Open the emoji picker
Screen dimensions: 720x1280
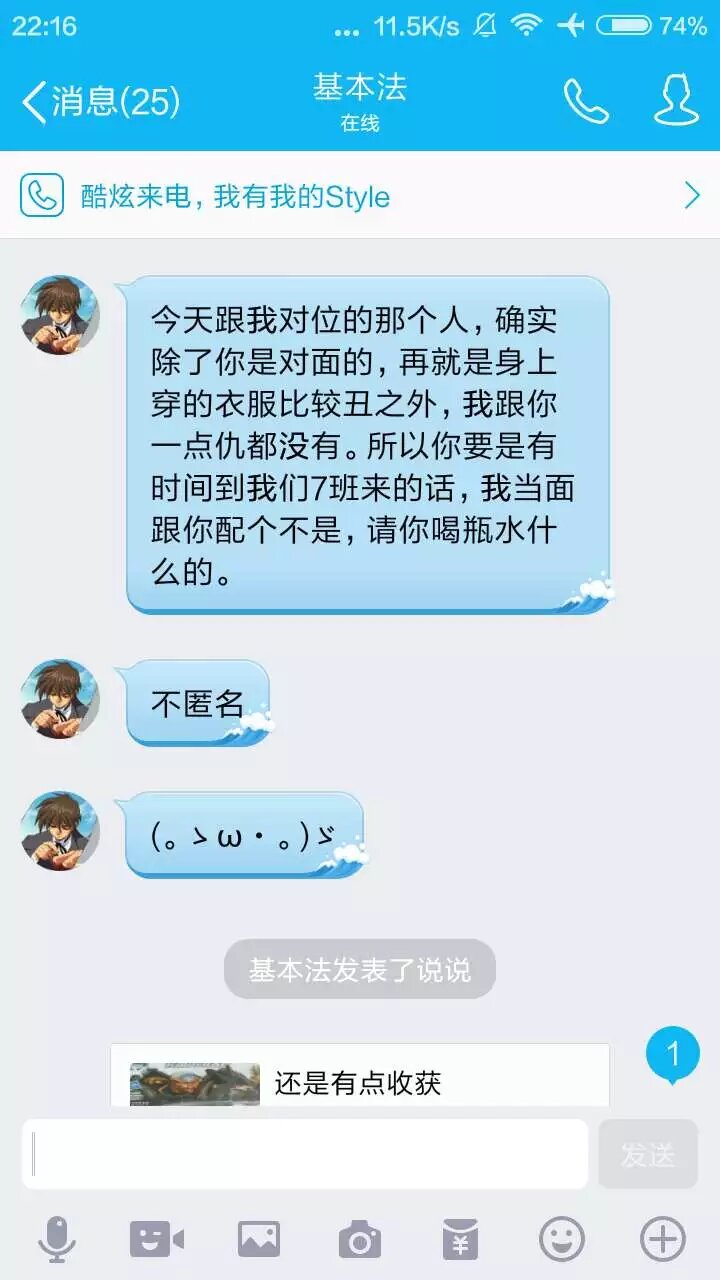click(x=562, y=1240)
